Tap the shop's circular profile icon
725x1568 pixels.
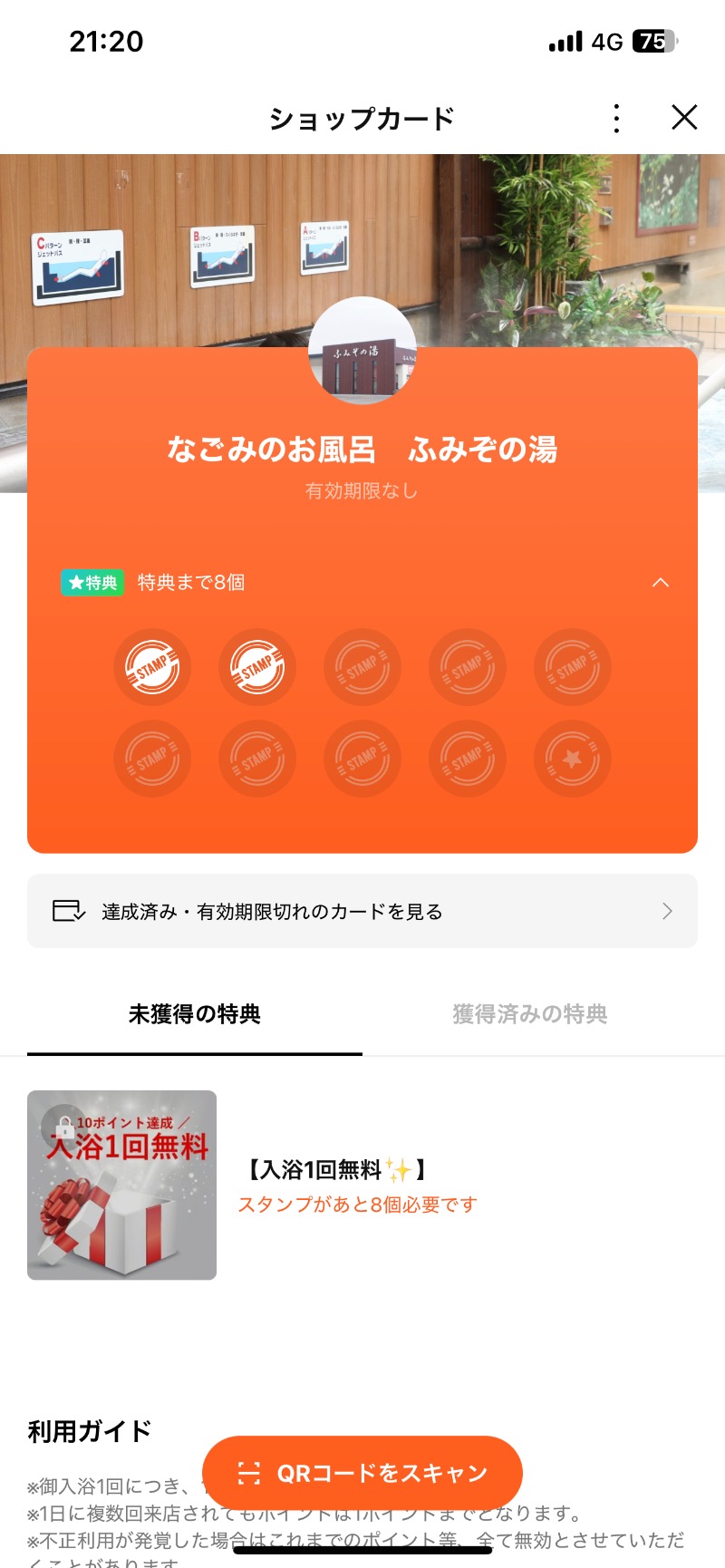362,349
